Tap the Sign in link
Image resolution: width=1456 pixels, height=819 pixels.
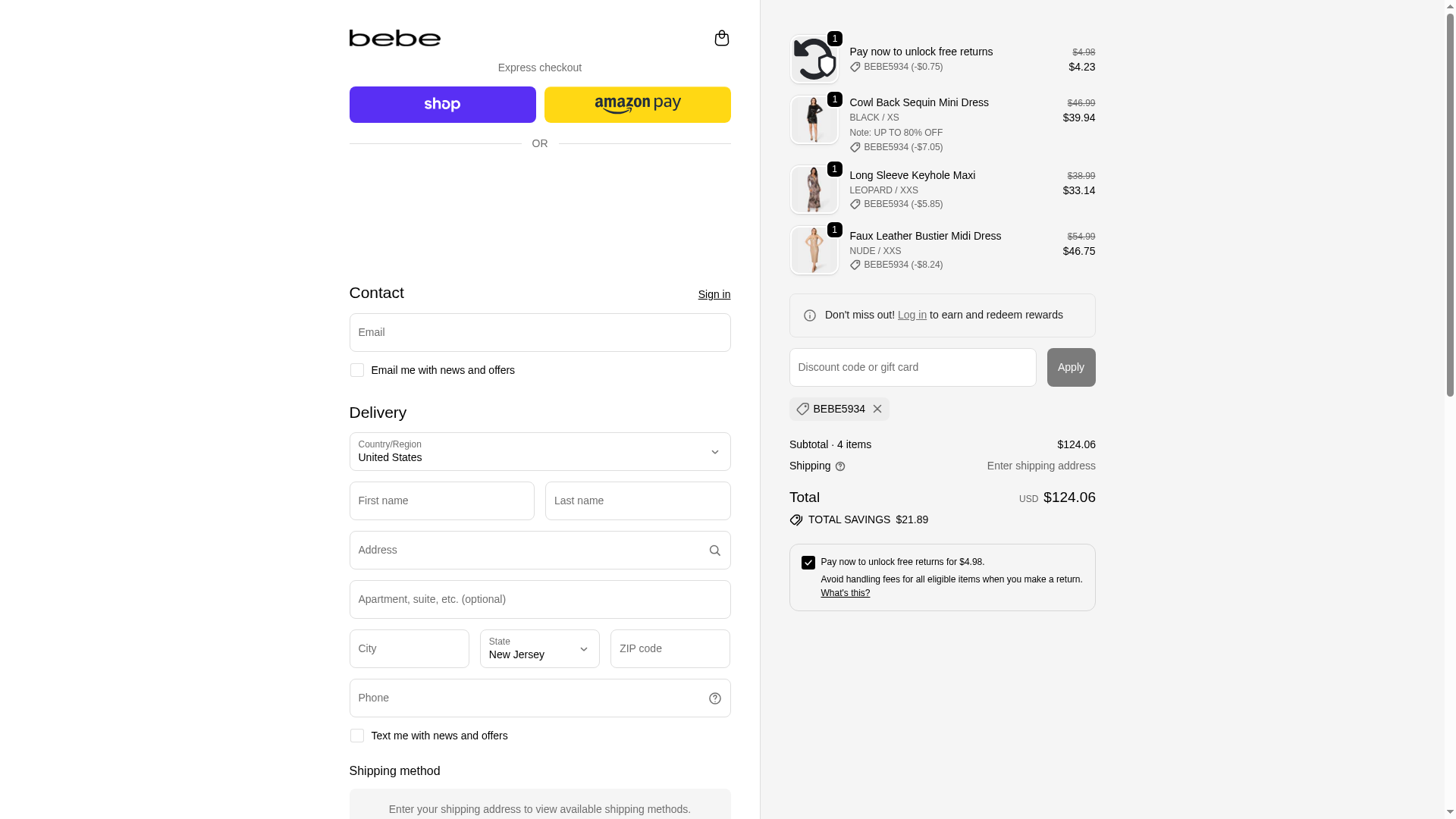[714, 294]
